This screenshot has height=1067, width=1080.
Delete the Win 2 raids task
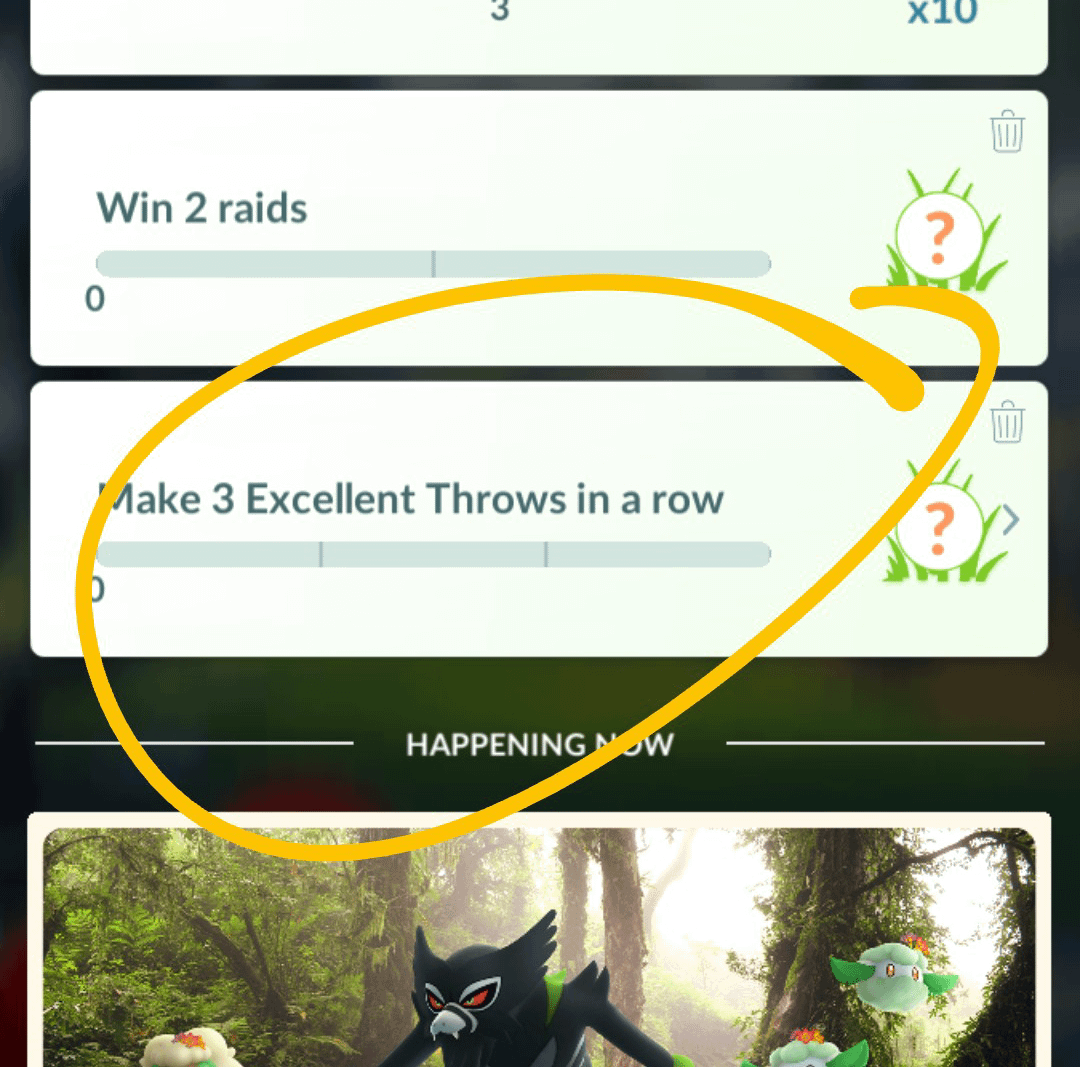coord(1007,132)
